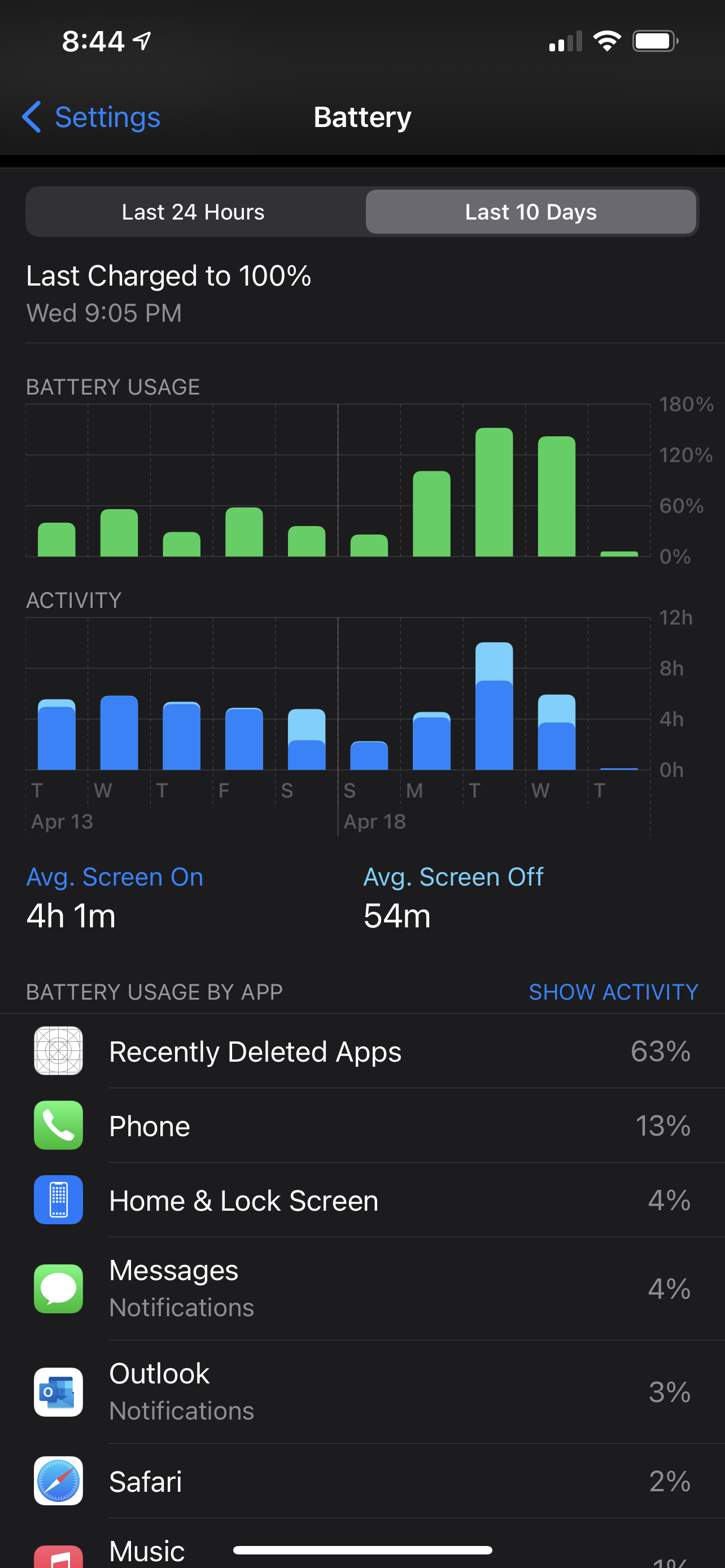This screenshot has width=725, height=1568.
Task: Switch to Last 24 Hours view
Action: coord(194,212)
